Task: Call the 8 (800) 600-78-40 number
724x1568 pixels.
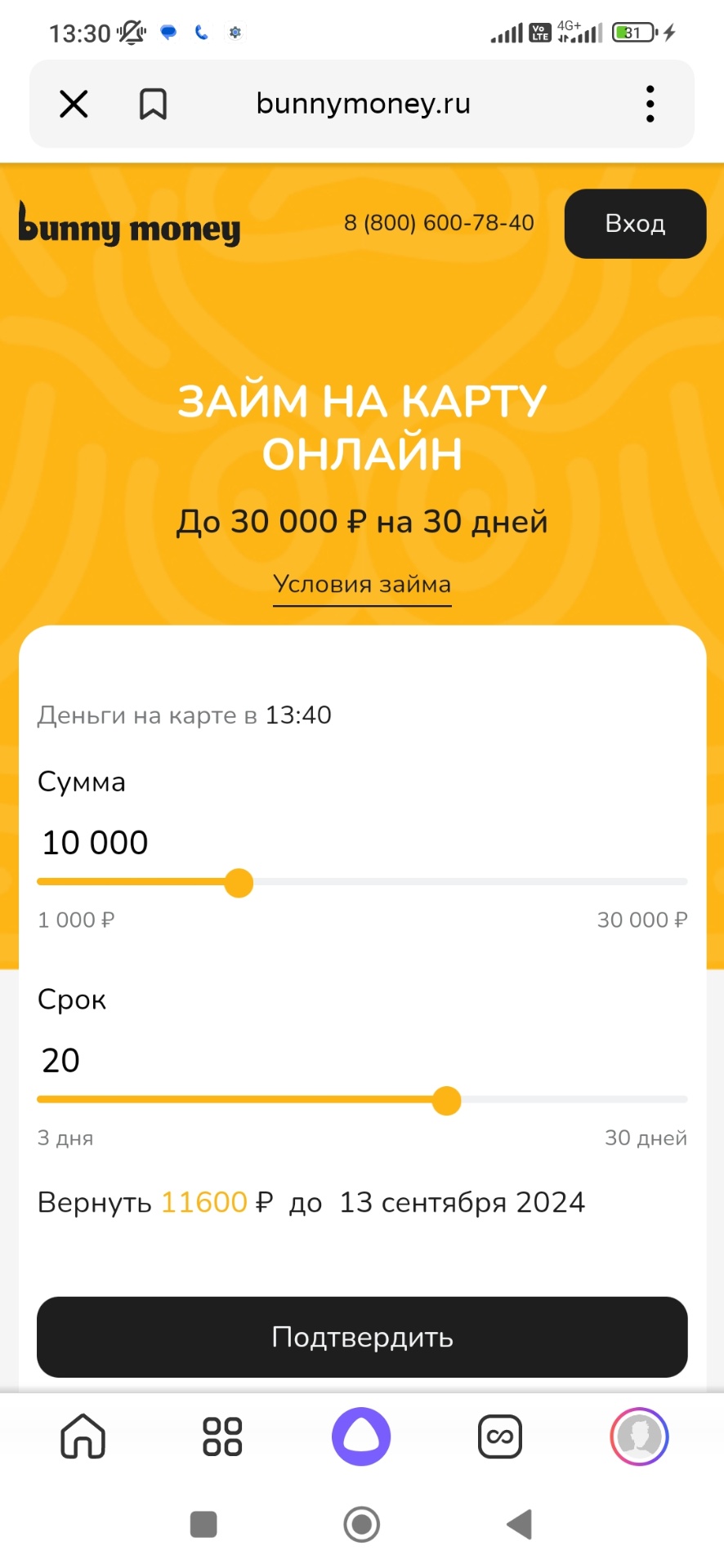Action: coord(439,223)
